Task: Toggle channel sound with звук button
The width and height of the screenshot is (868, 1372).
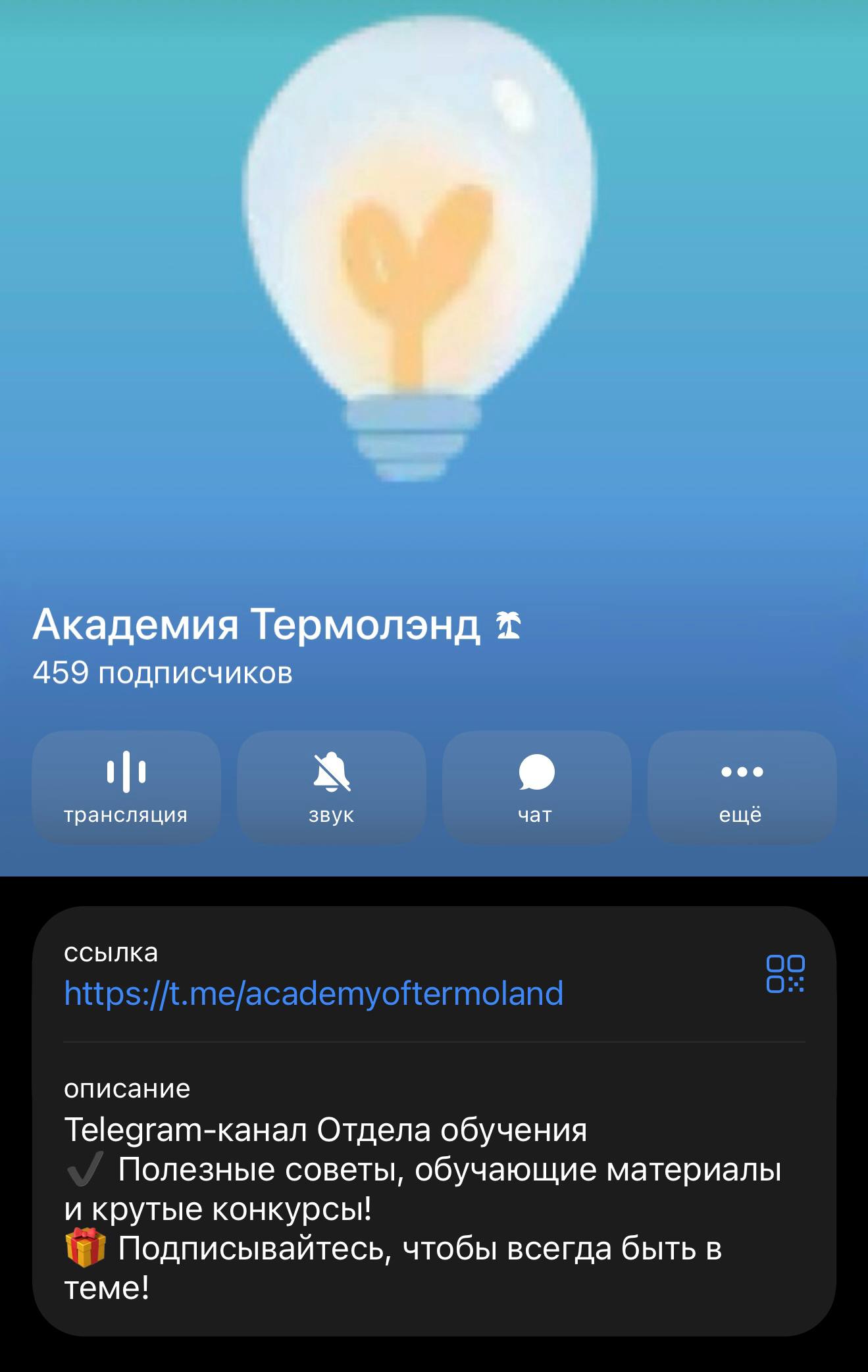Action: pos(331,787)
